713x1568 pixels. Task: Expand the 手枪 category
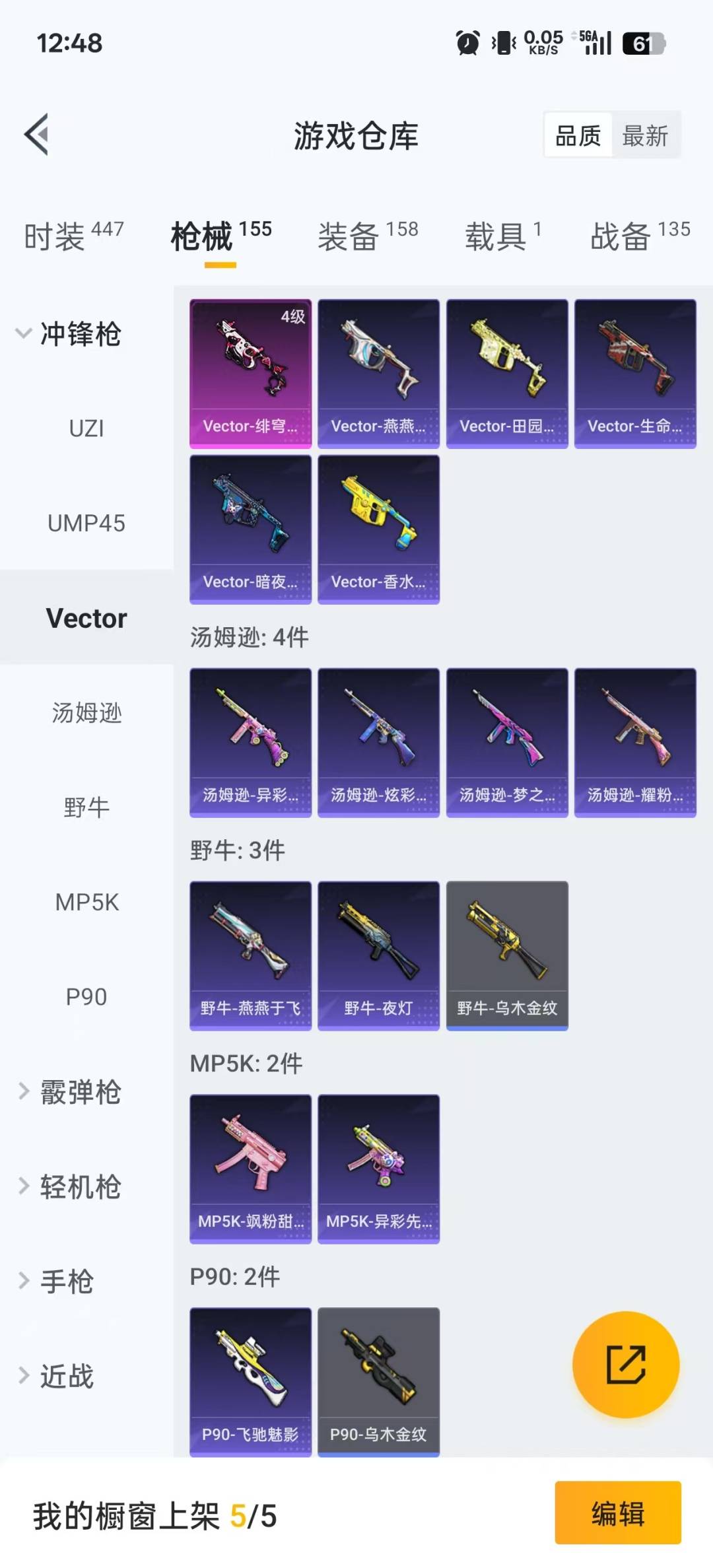56,1281
